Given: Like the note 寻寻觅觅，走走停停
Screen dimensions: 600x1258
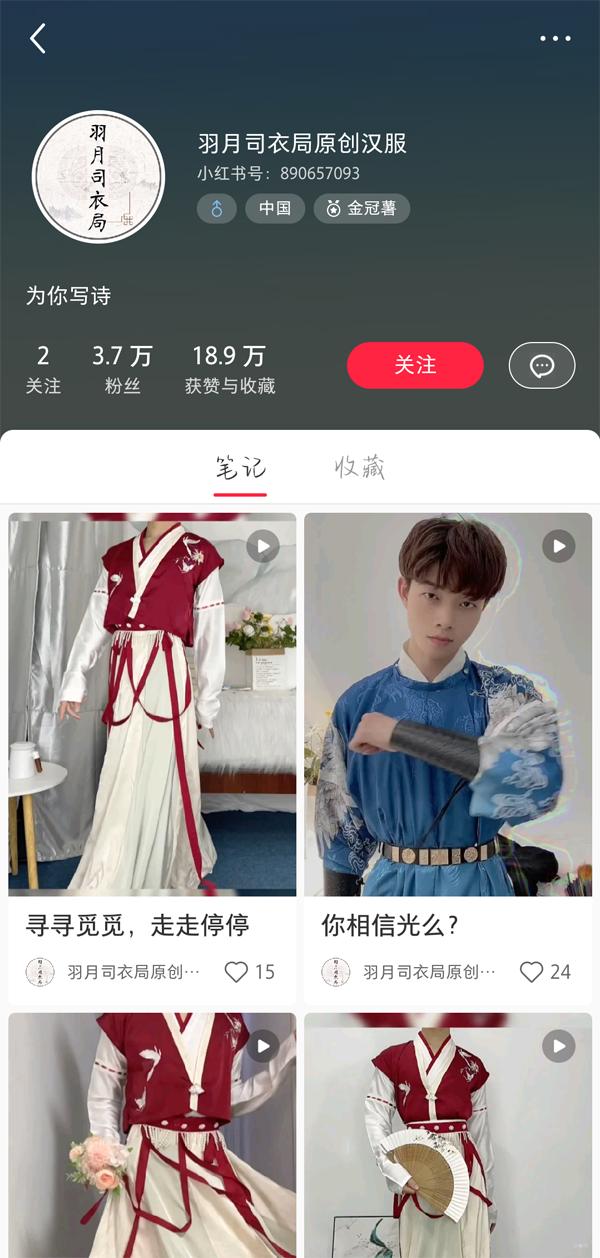Looking at the screenshot, I should tap(237, 972).
